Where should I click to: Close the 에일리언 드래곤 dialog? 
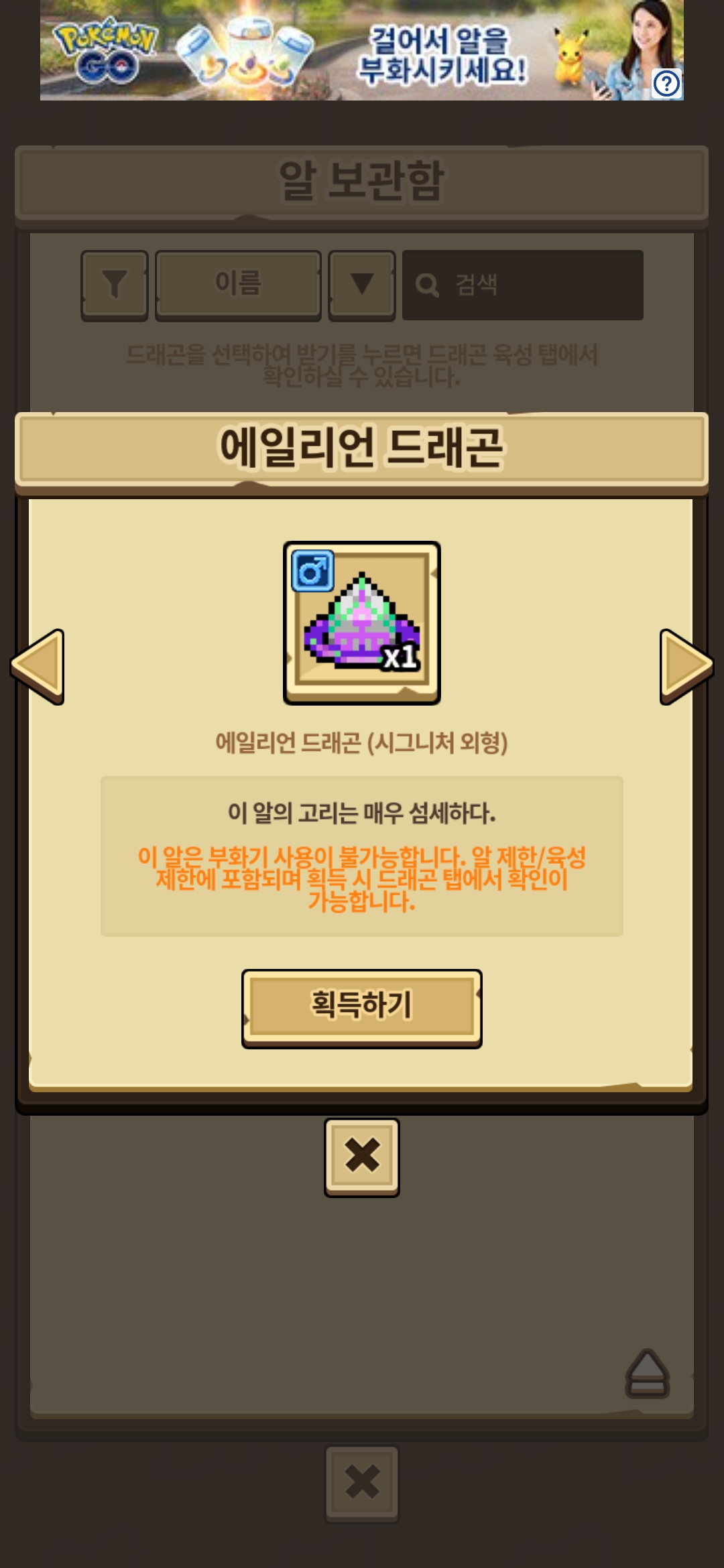point(362,1157)
